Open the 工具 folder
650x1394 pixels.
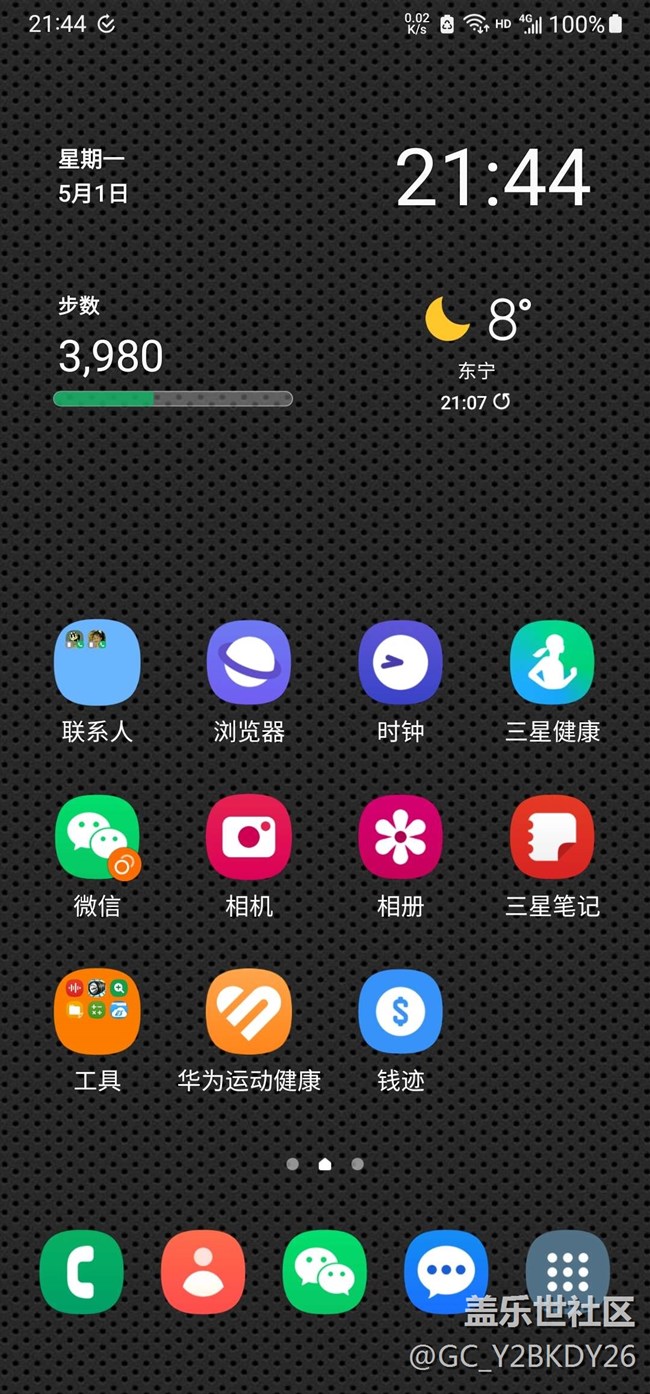[97, 1012]
